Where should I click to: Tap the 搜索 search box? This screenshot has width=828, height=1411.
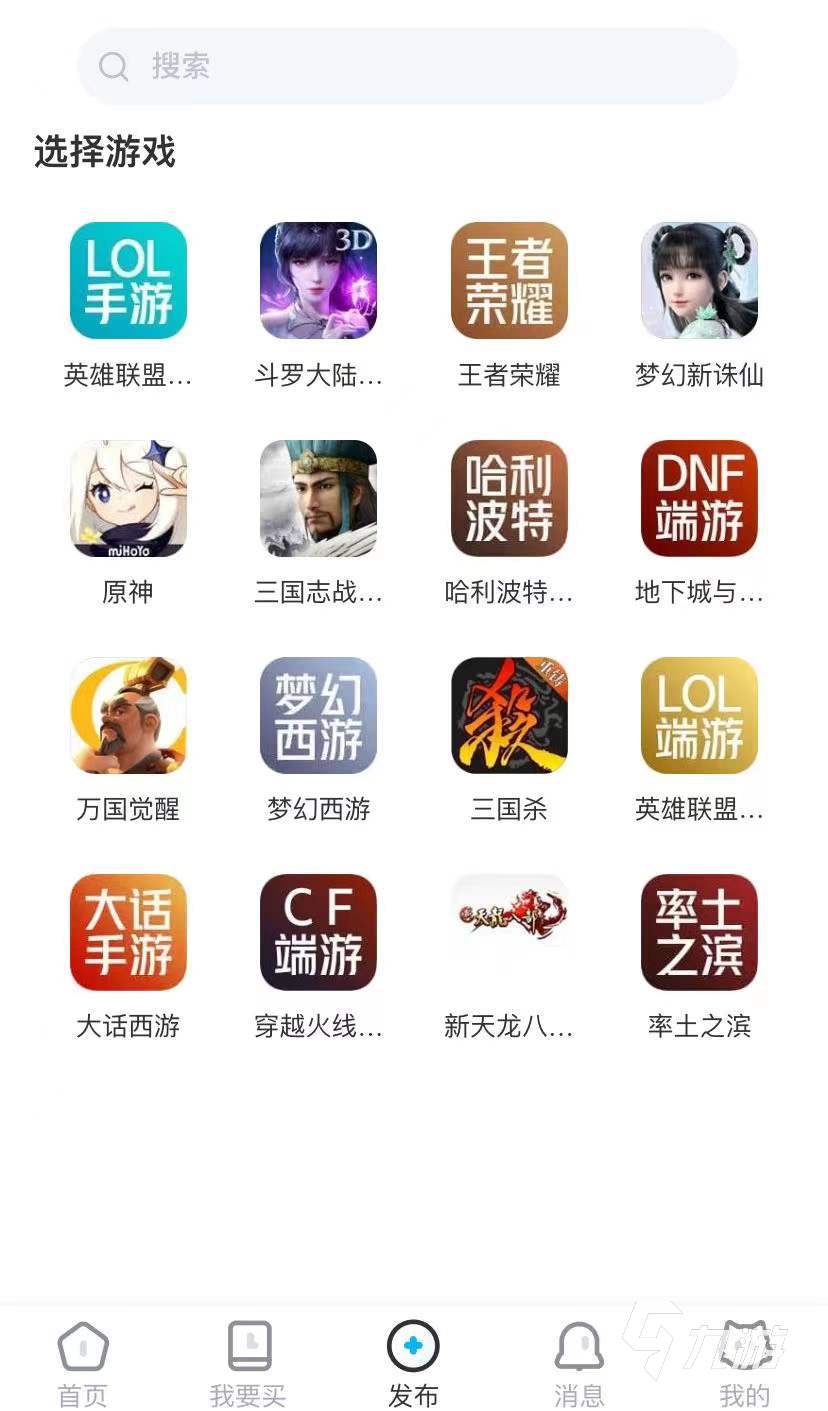pos(408,66)
